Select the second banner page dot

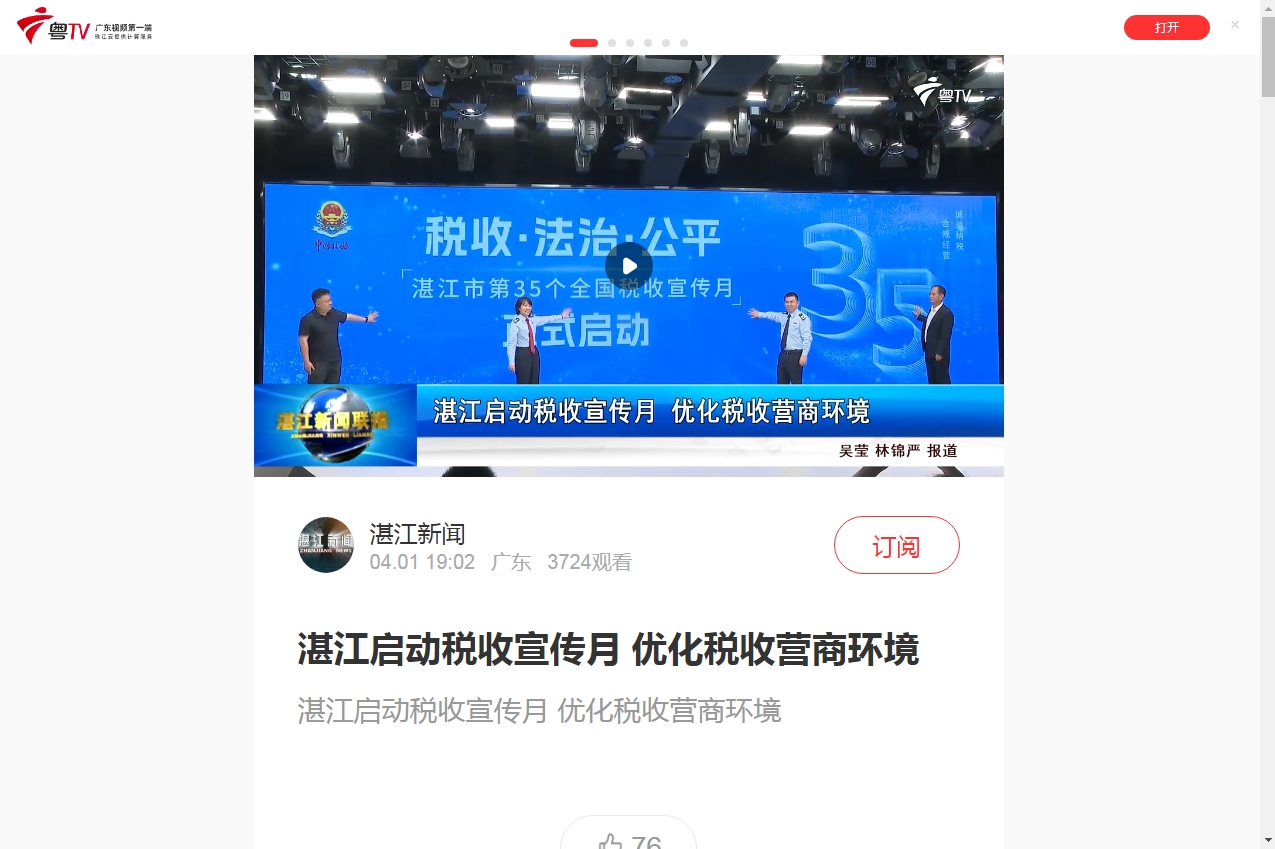tap(612, 43)
